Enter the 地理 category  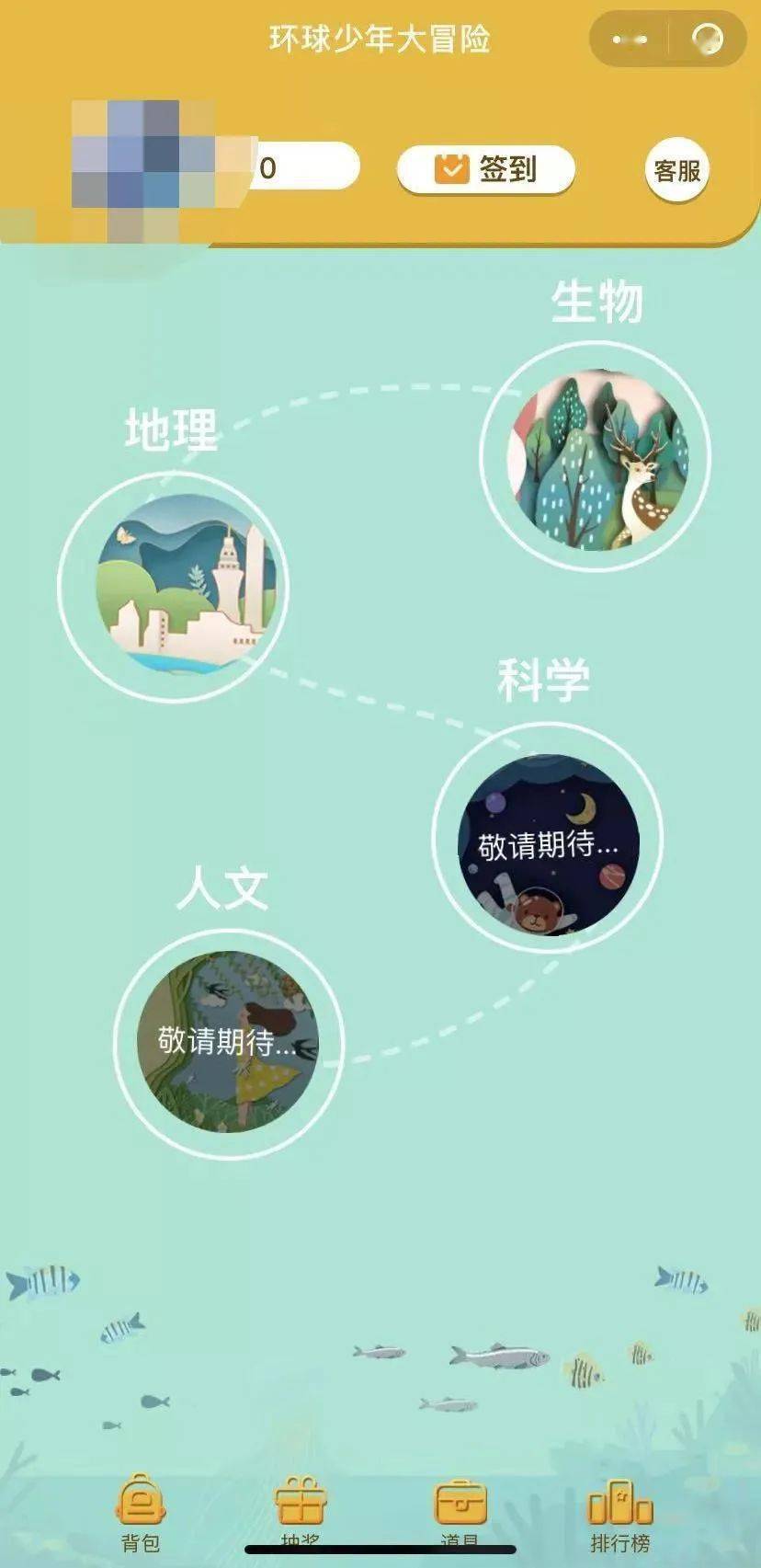pos(174,587)
